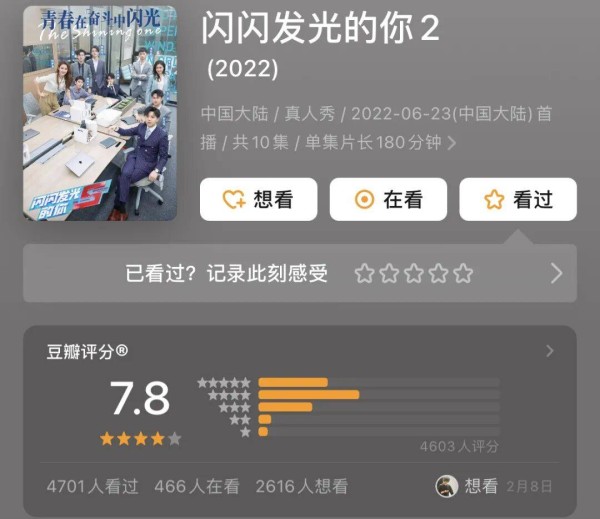Expand the show details info line
This screenshot has height=519, width=600.
click(452, 143)
